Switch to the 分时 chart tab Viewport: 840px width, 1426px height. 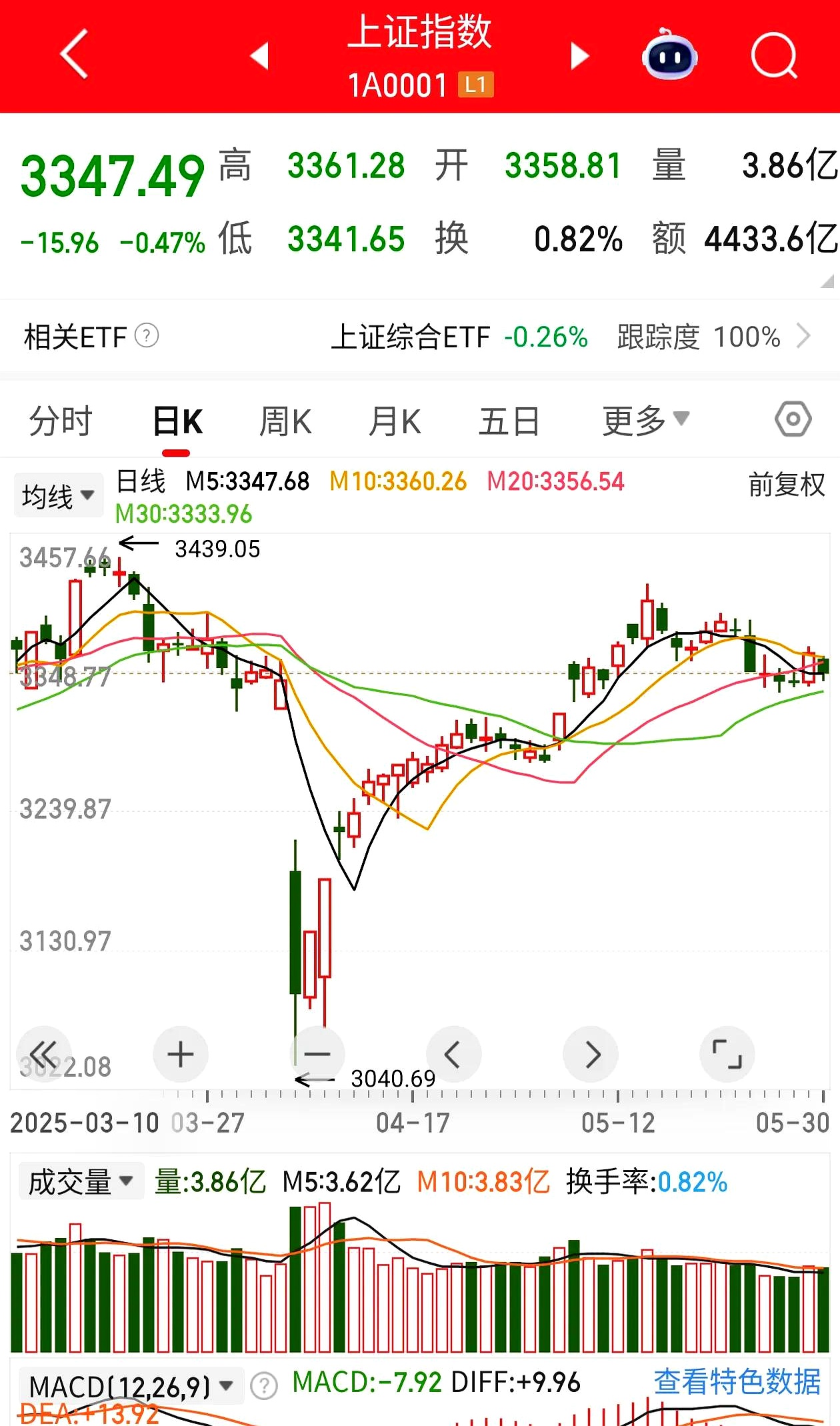pyautogui.click(x=61, y=421)
